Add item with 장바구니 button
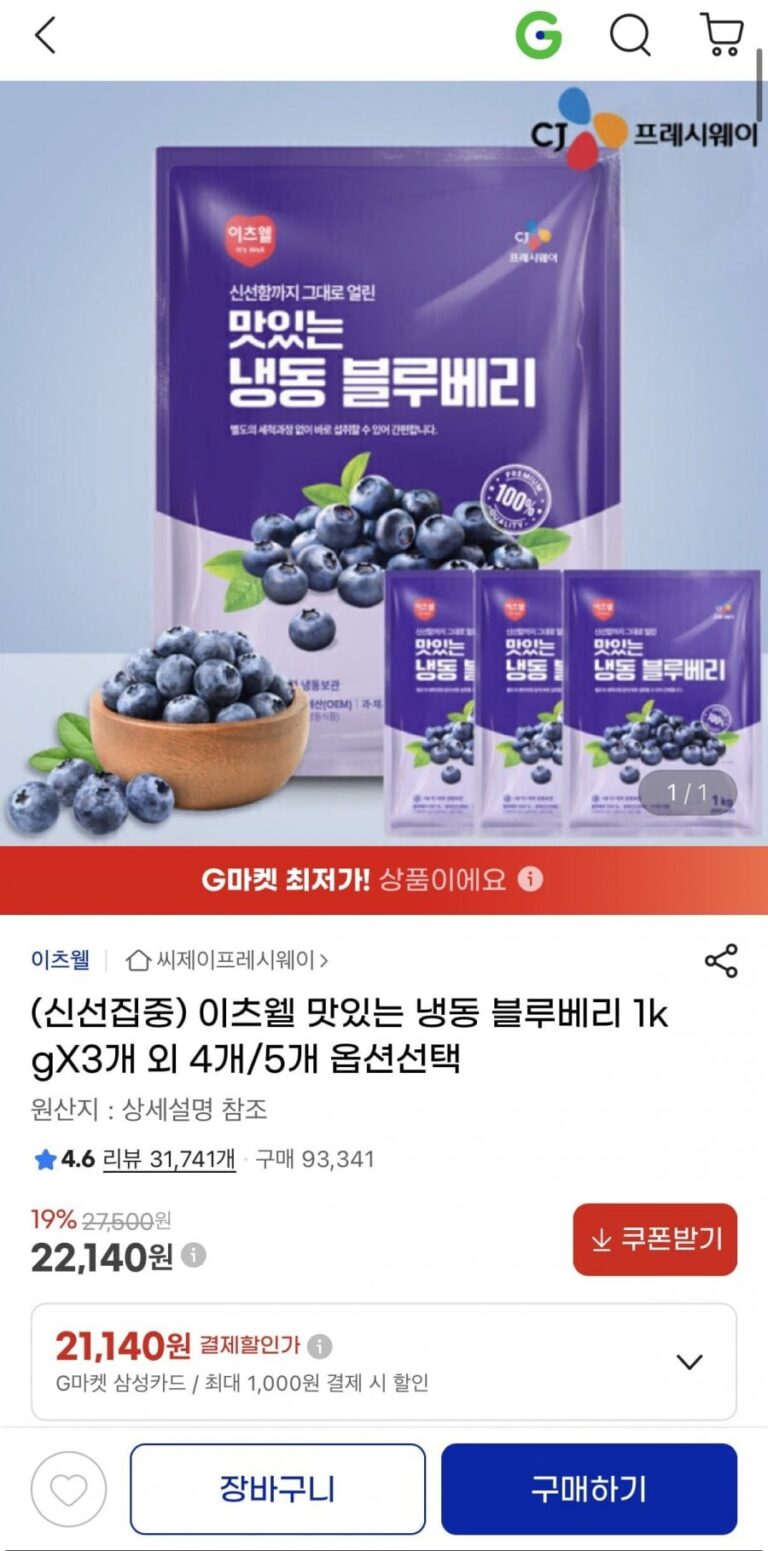The image size is (768, 1551). point(277,1489)
